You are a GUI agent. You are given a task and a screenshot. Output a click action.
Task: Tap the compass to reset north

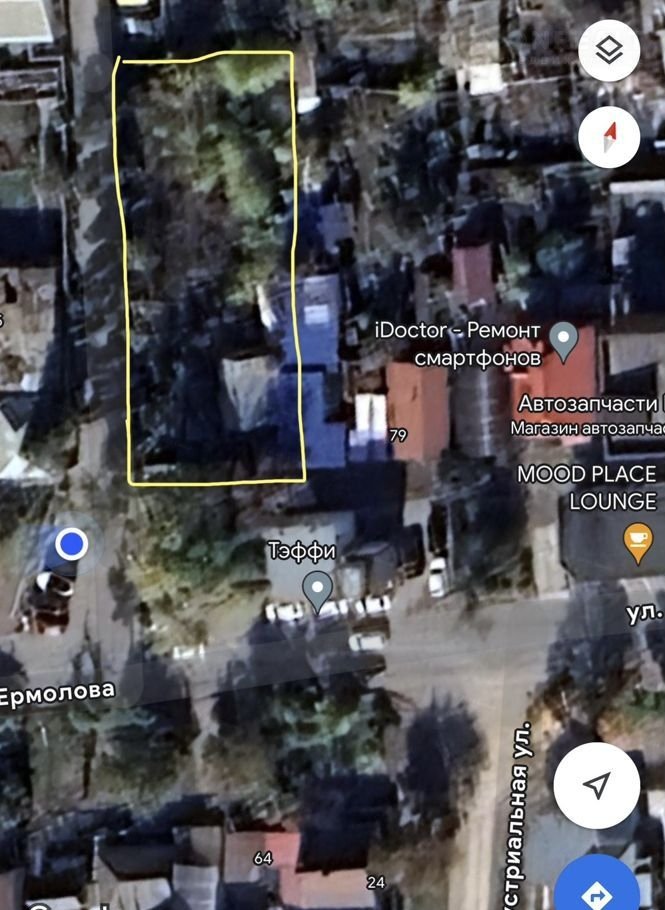tap(609, 136)
